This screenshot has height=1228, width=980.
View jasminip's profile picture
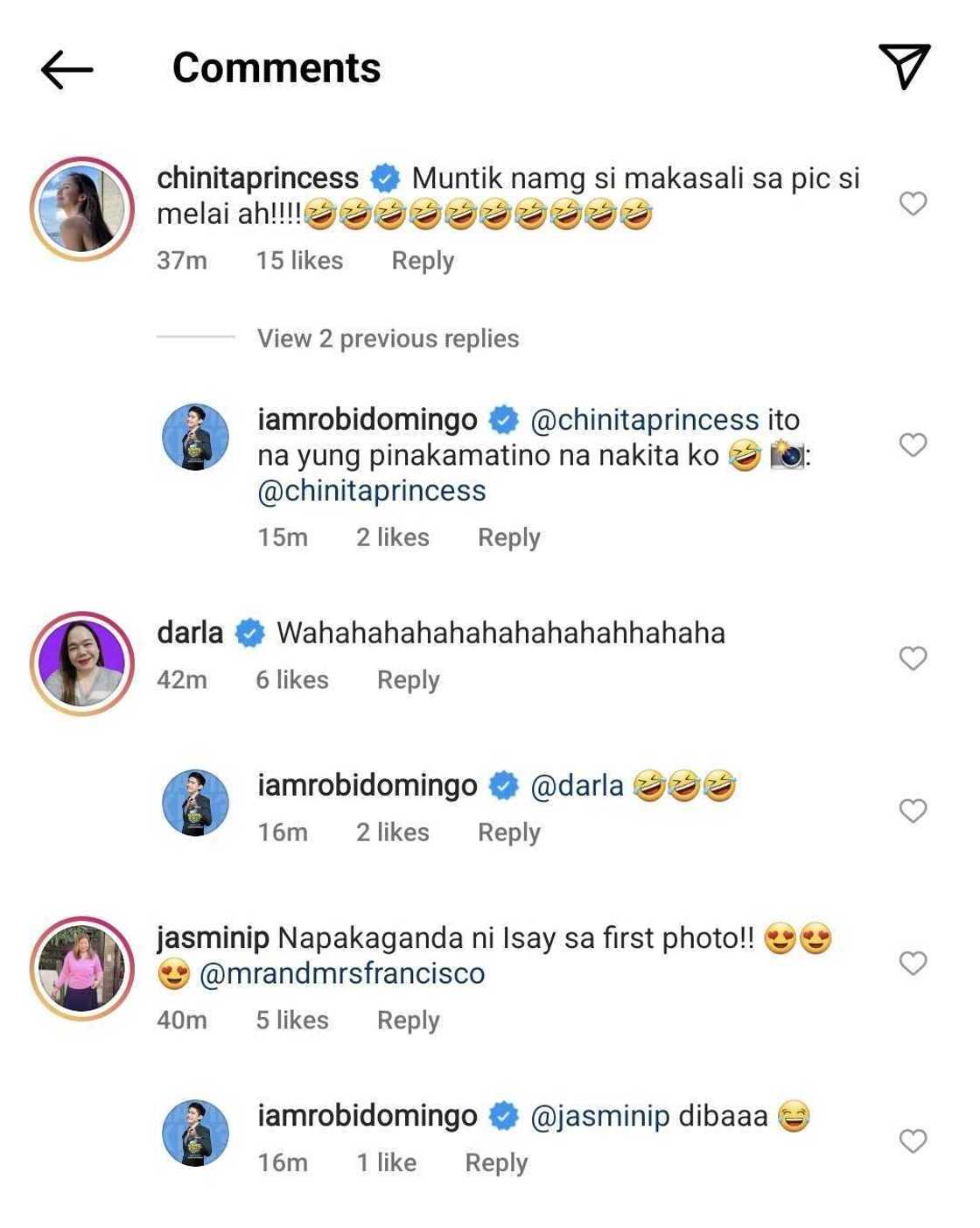(82, 968)
